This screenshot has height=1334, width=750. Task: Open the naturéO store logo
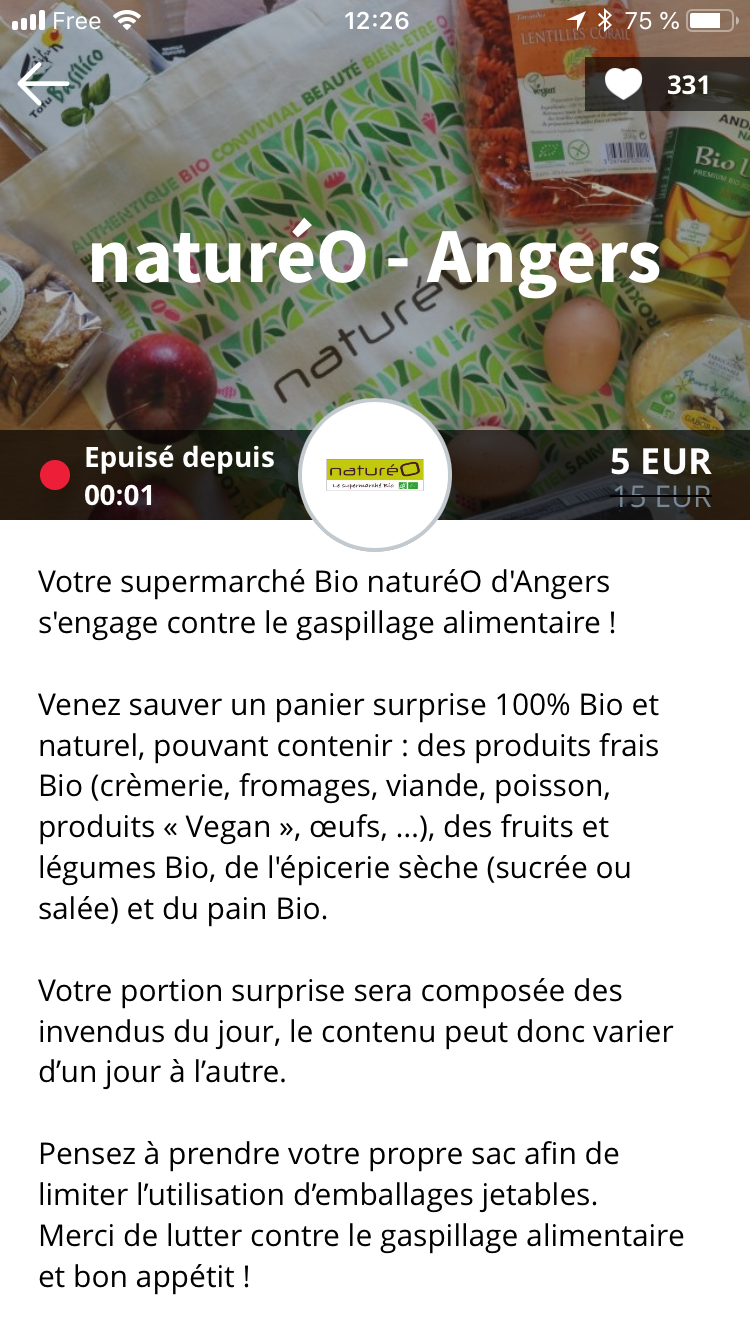click(x=375, y=474)
